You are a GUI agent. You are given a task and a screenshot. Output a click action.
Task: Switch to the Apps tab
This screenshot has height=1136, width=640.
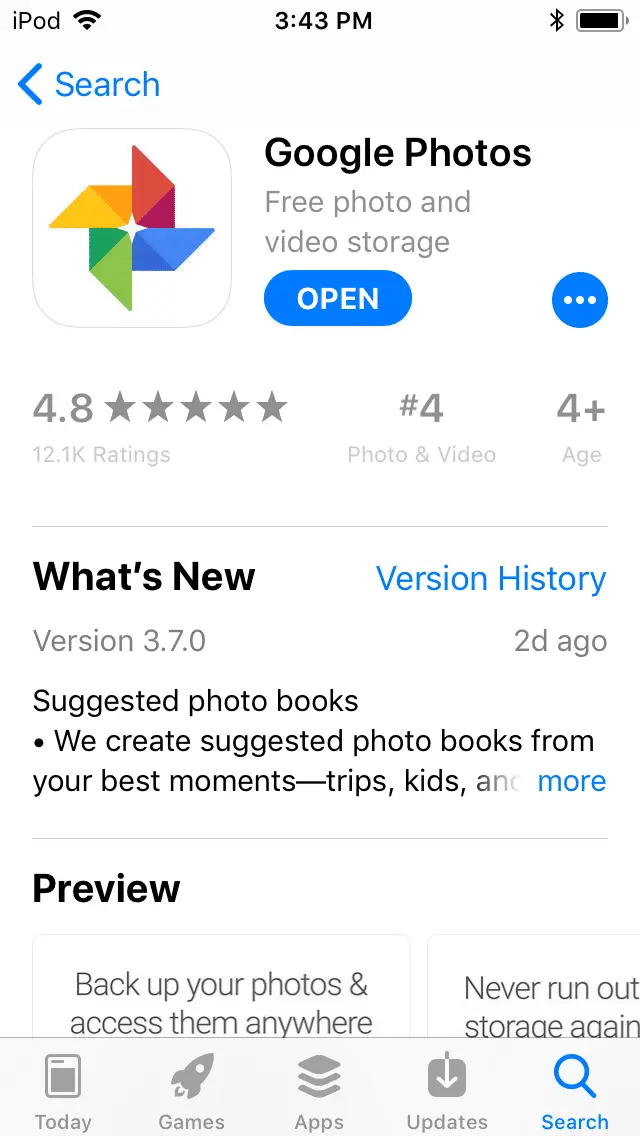click(x=319, y=1092)
